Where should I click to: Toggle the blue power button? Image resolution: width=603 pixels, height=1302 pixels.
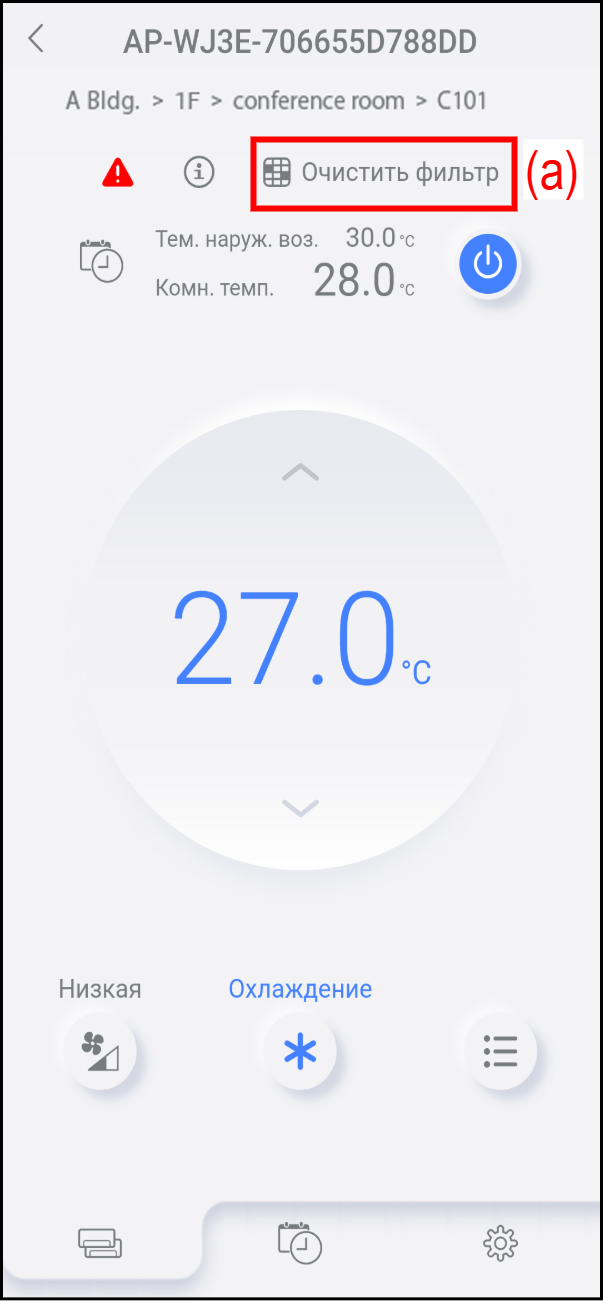point(488,264)
